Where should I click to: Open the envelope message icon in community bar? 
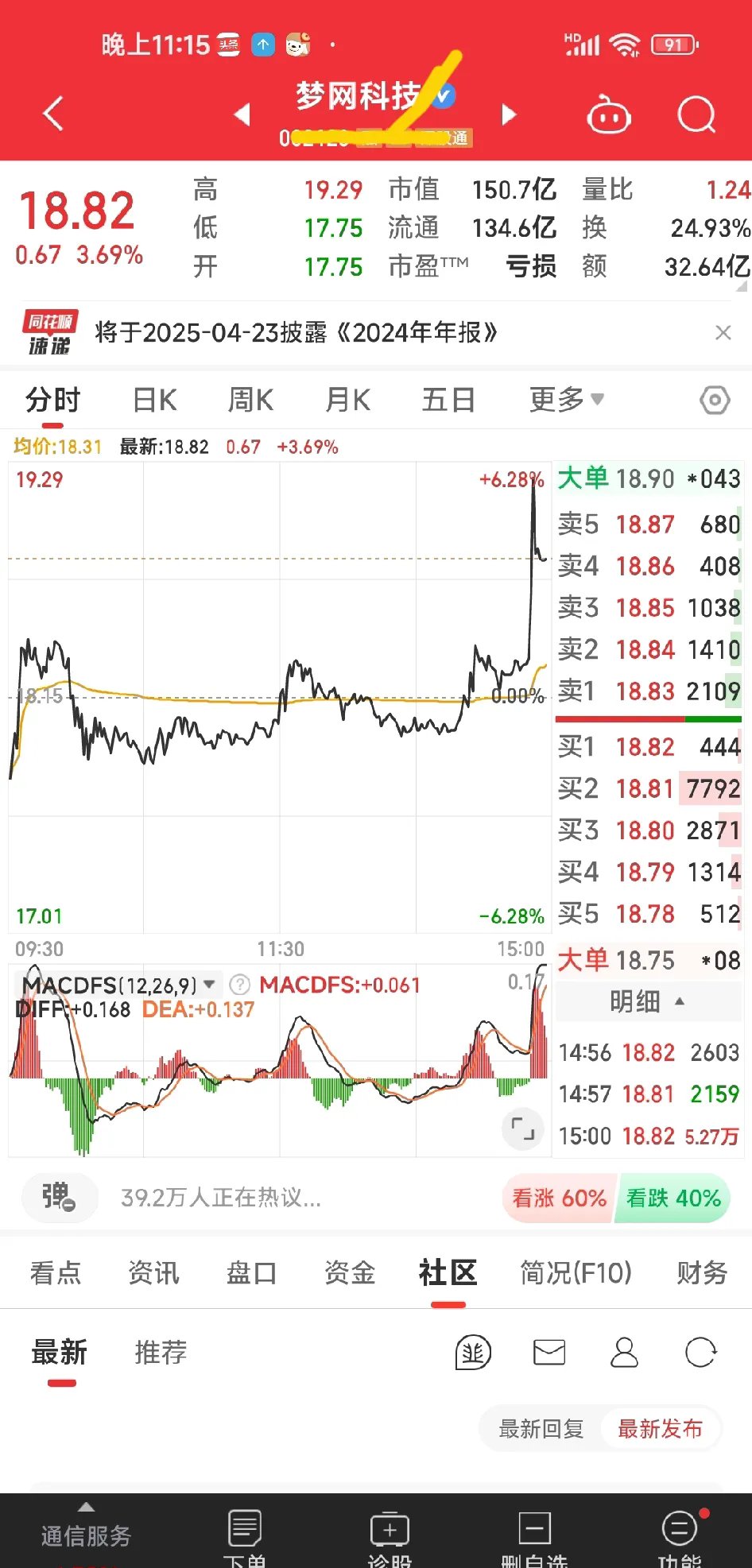tap(548, 1353)
